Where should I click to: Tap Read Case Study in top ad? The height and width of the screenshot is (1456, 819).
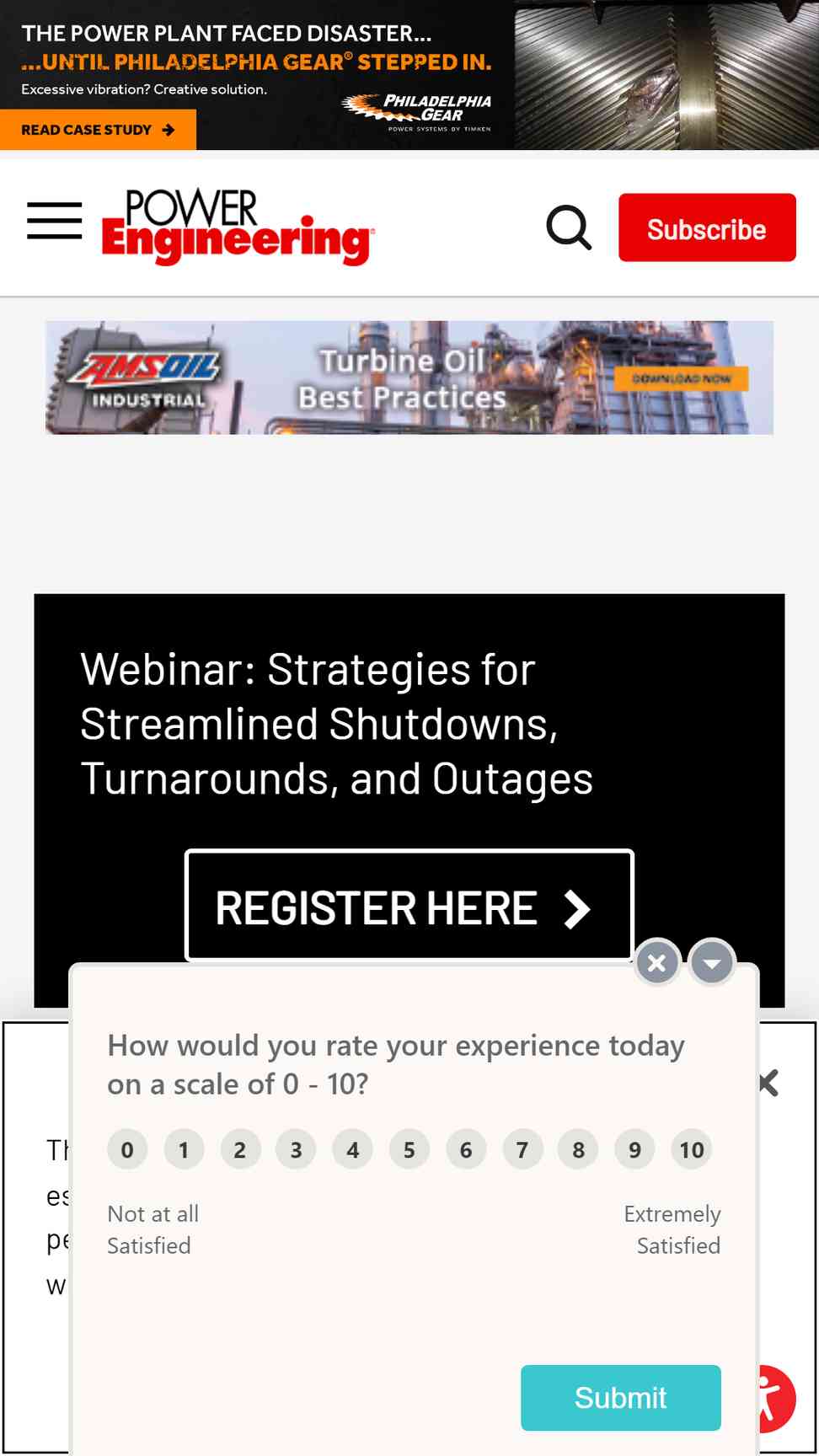tap(98, 130)
